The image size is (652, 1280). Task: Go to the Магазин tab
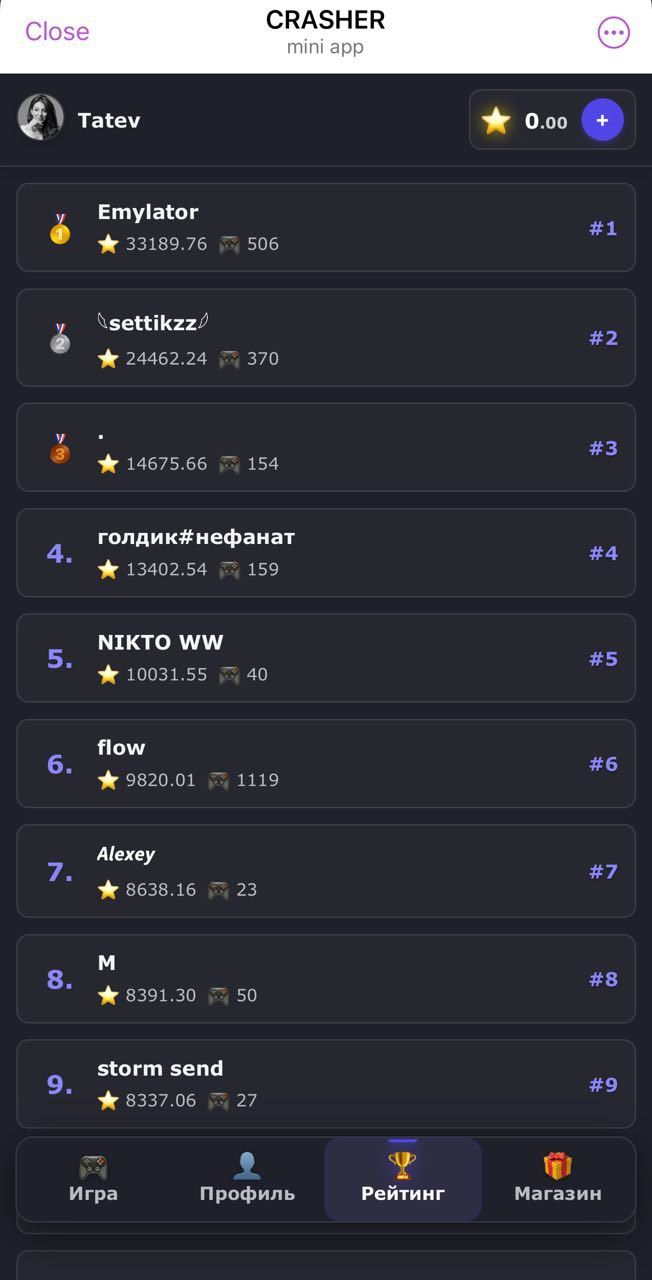pyautogui.click(x=557, y=1179)
